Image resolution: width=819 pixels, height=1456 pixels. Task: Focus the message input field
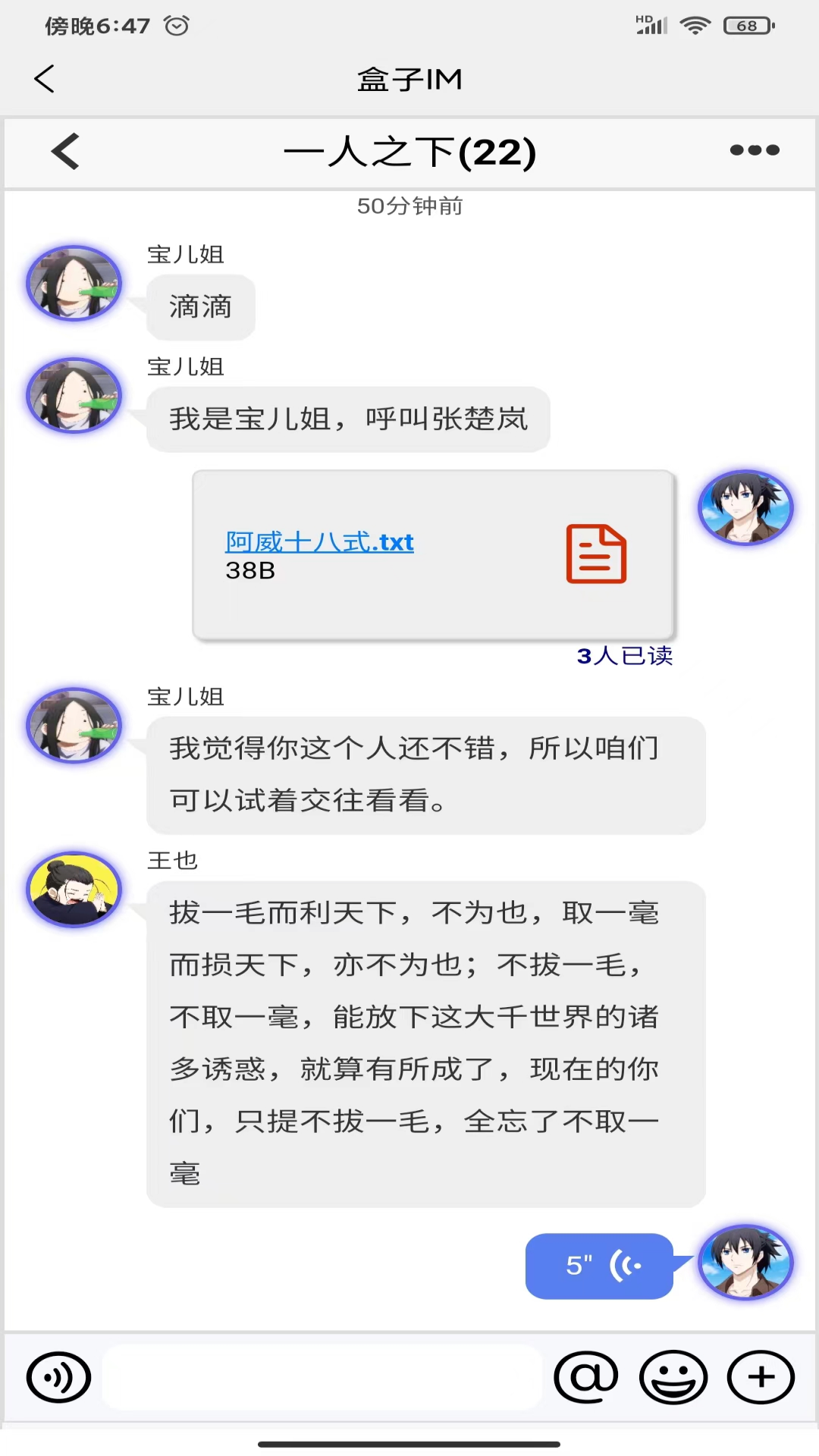322,1377
